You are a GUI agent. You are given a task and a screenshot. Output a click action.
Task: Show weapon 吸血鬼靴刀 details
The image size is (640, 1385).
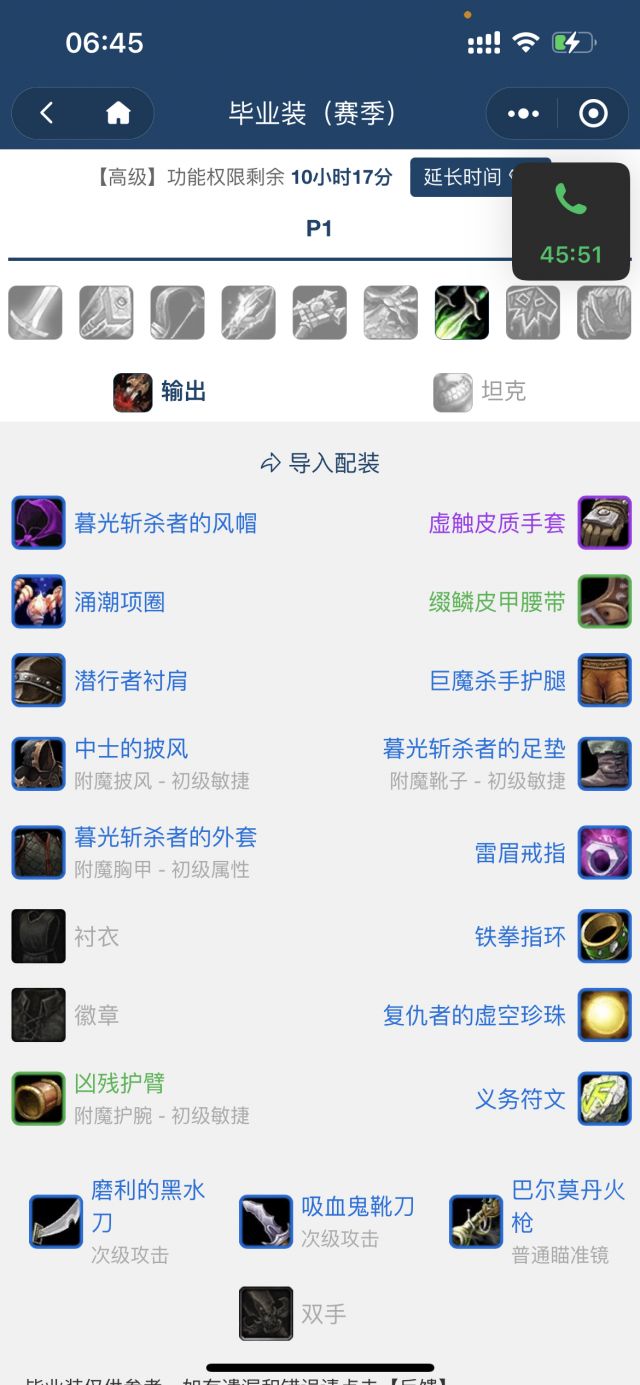point(357,1207)
